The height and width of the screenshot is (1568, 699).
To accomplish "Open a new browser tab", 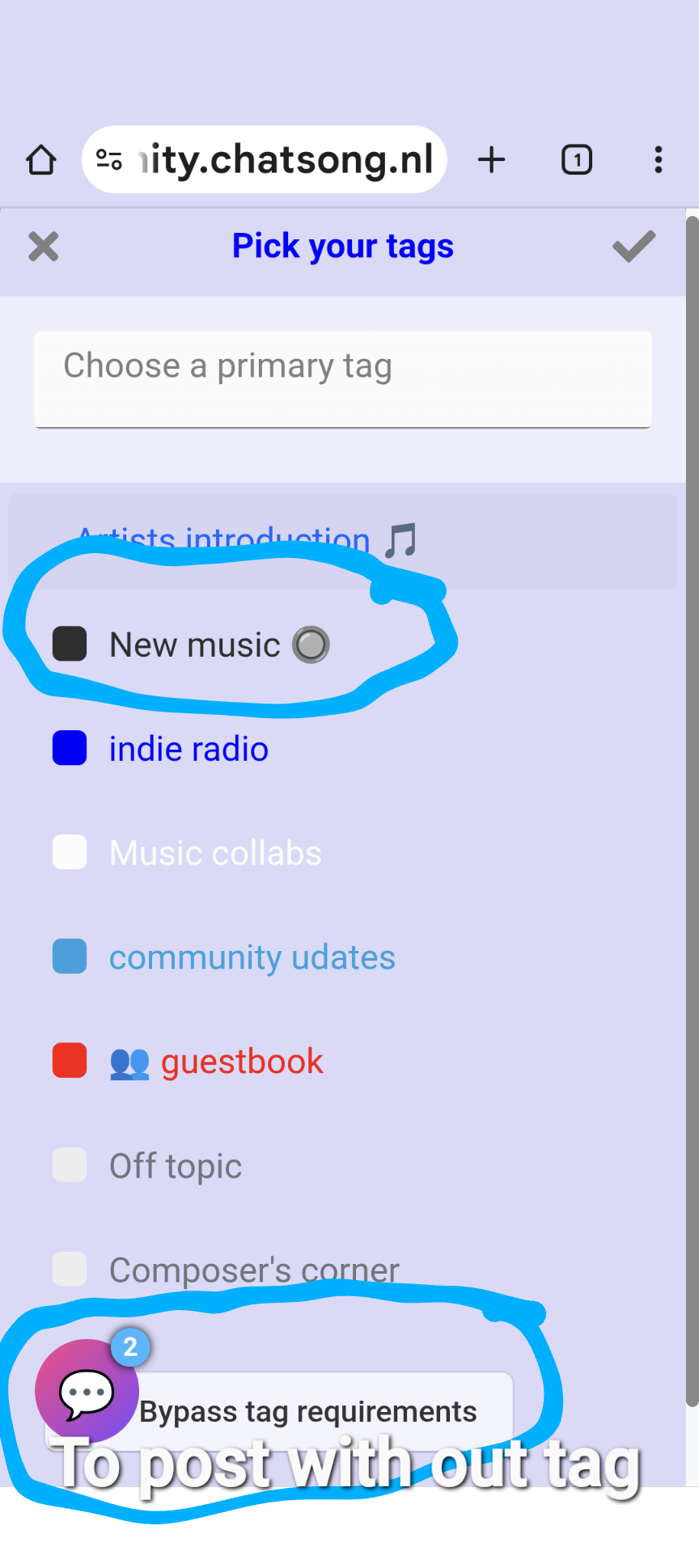I will pos(491,160).
